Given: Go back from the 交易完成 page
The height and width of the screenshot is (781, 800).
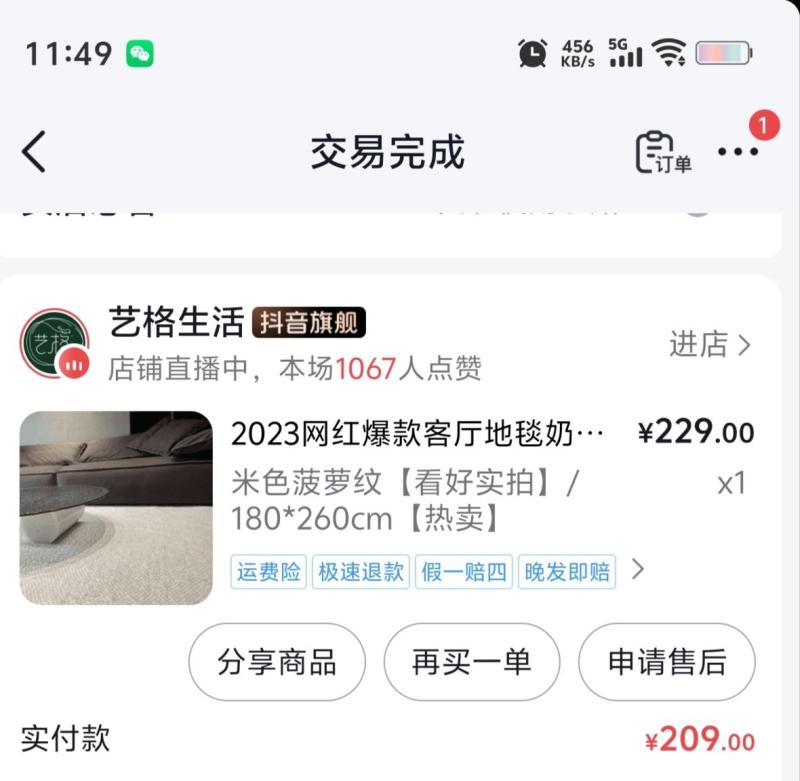Looking at the screenshot, I should [x=34, y=153].
